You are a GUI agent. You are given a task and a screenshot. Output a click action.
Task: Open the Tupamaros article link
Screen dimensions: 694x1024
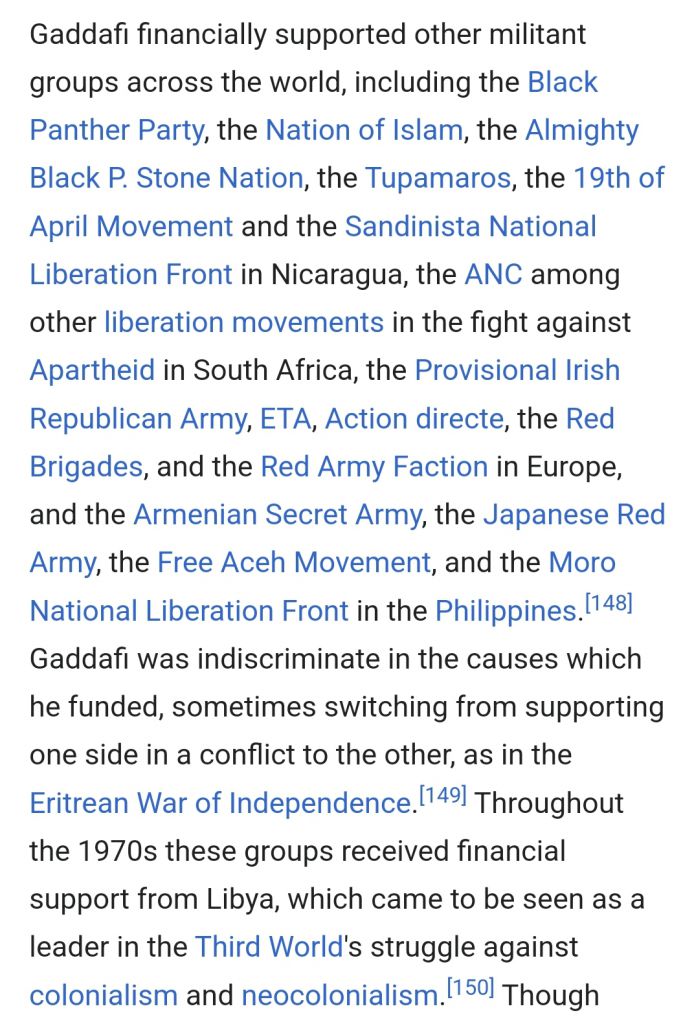(x=437, y=178)
